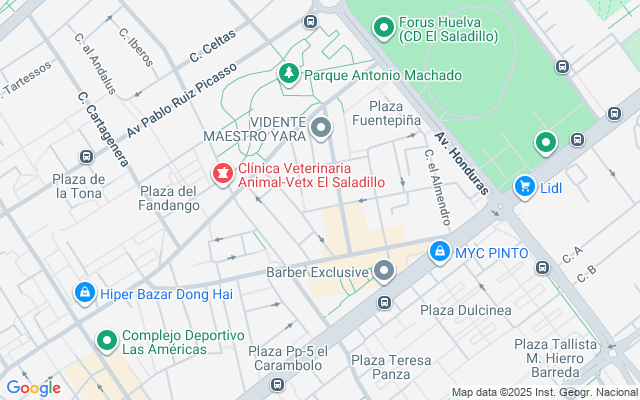Screen dimensions: 640x400
Task: Open Clínica Veterinaria Animal-Vetx El Saladillo marker
Action: [x=222, y=175]
